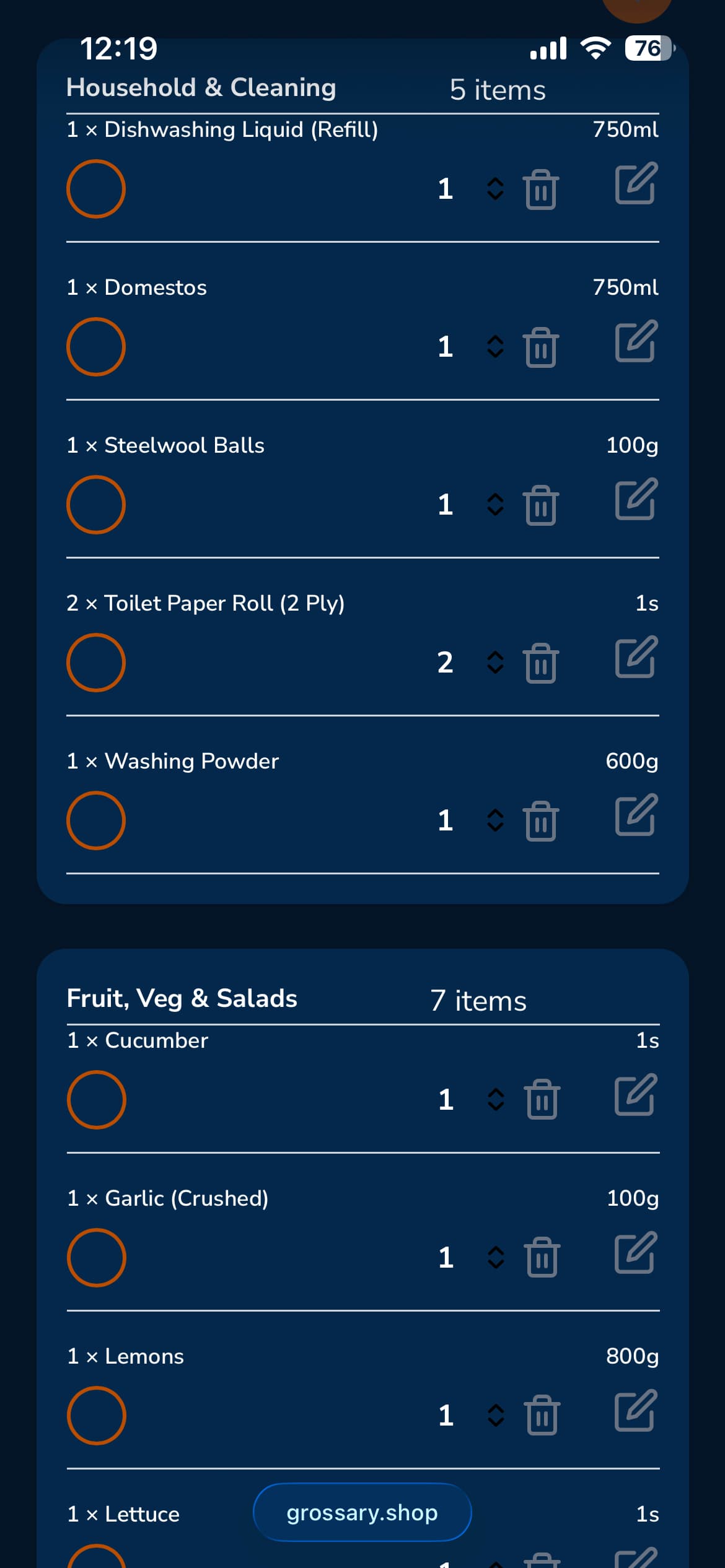The height and width of the screenshot is (1568, 725).
Task: Adjust the Washing Powder quantity stepper
Action: [x=495, y=821]
